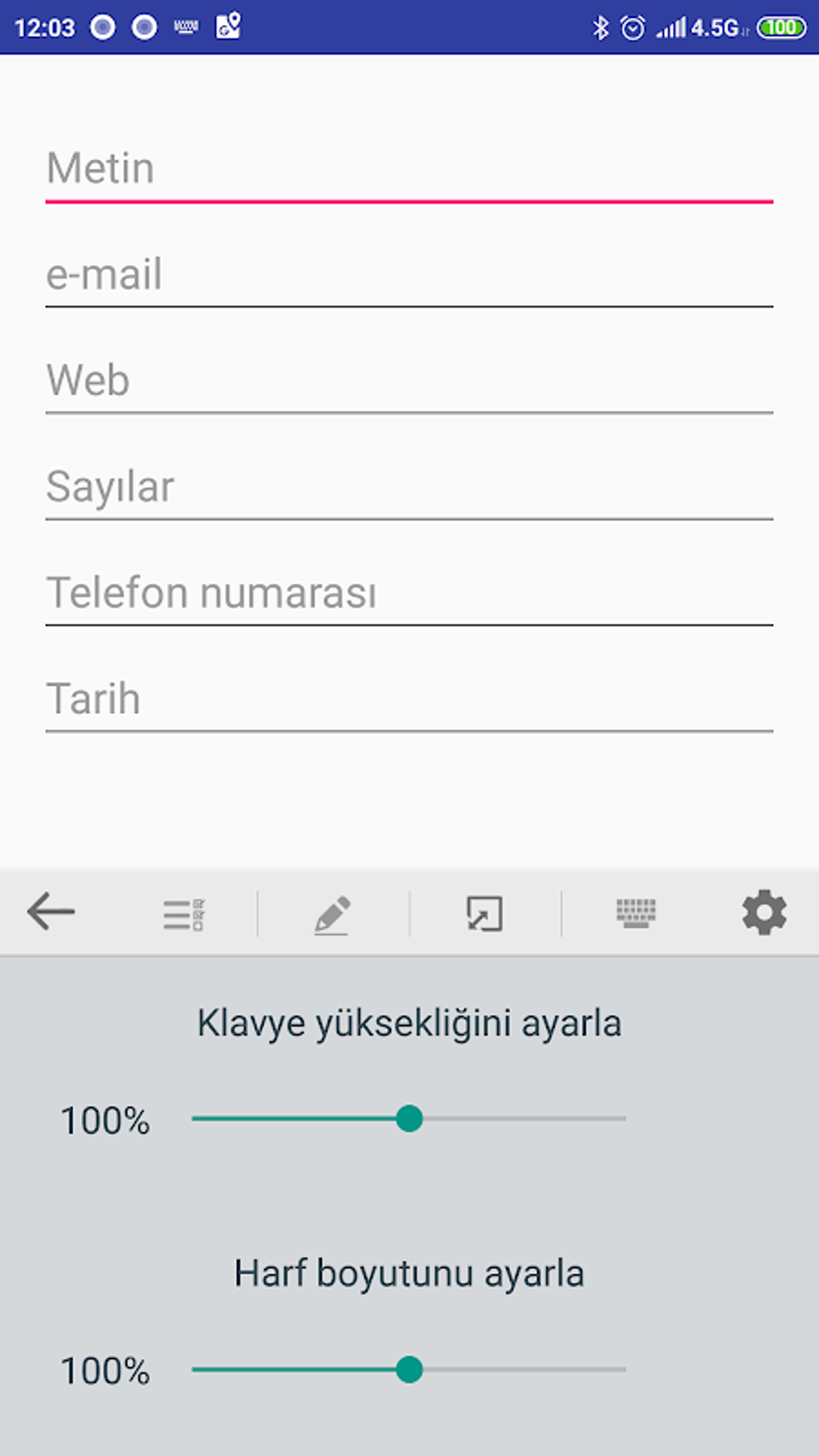The height and width of the screenshot is (1456, 819).
Task: Tap the Harf boyutunu ayarla slider
Action: [409, 1369]
